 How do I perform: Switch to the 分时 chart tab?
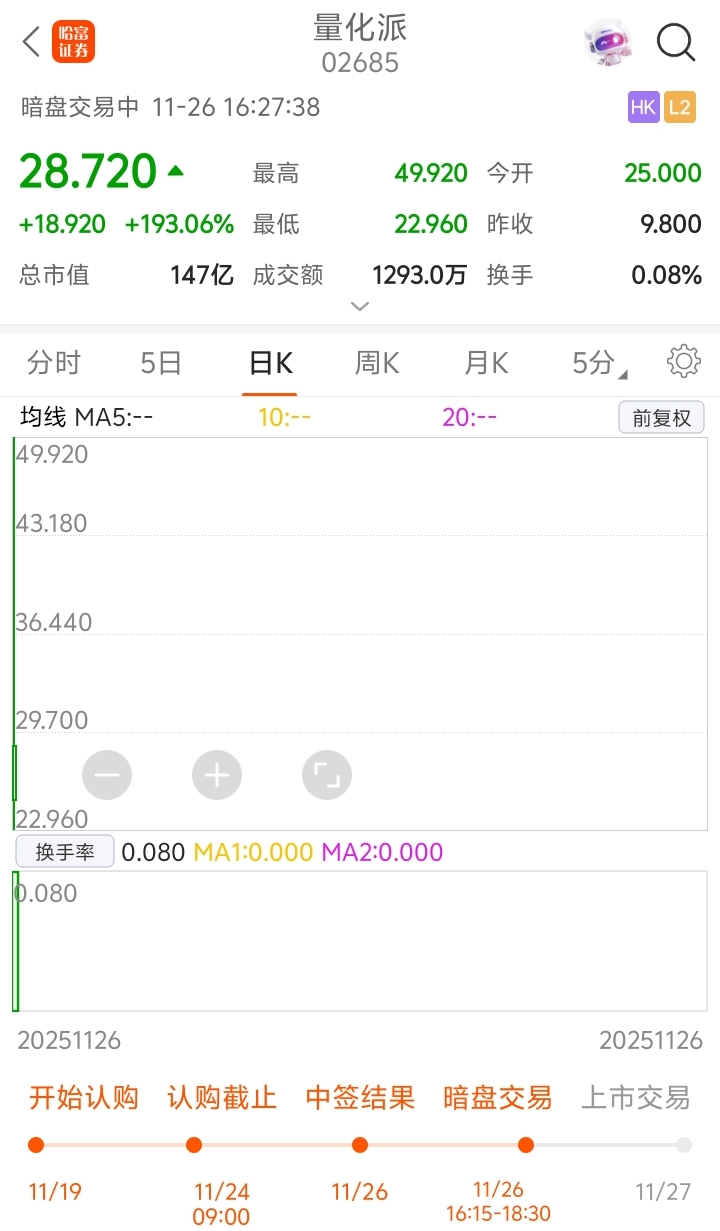pyautogui.click(x=54, y=363)
